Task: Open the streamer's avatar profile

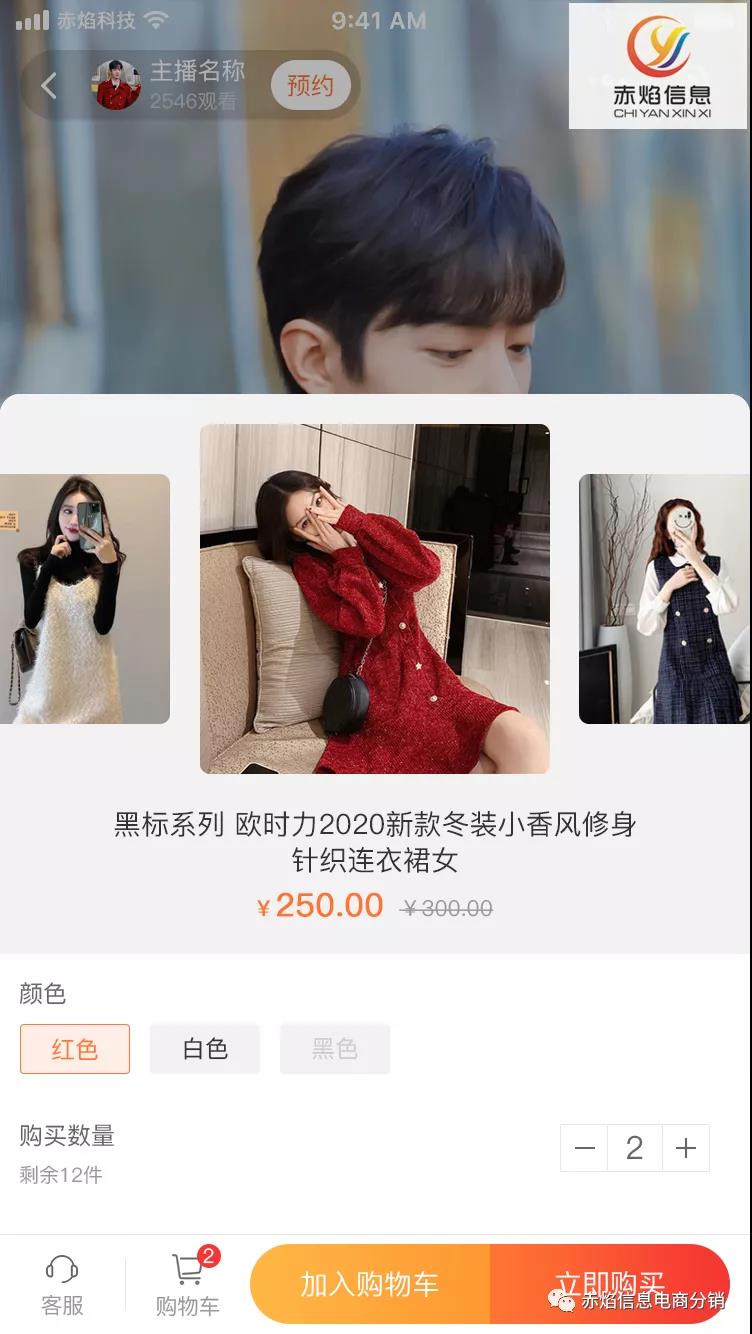Action: click(x=117, y=86)
